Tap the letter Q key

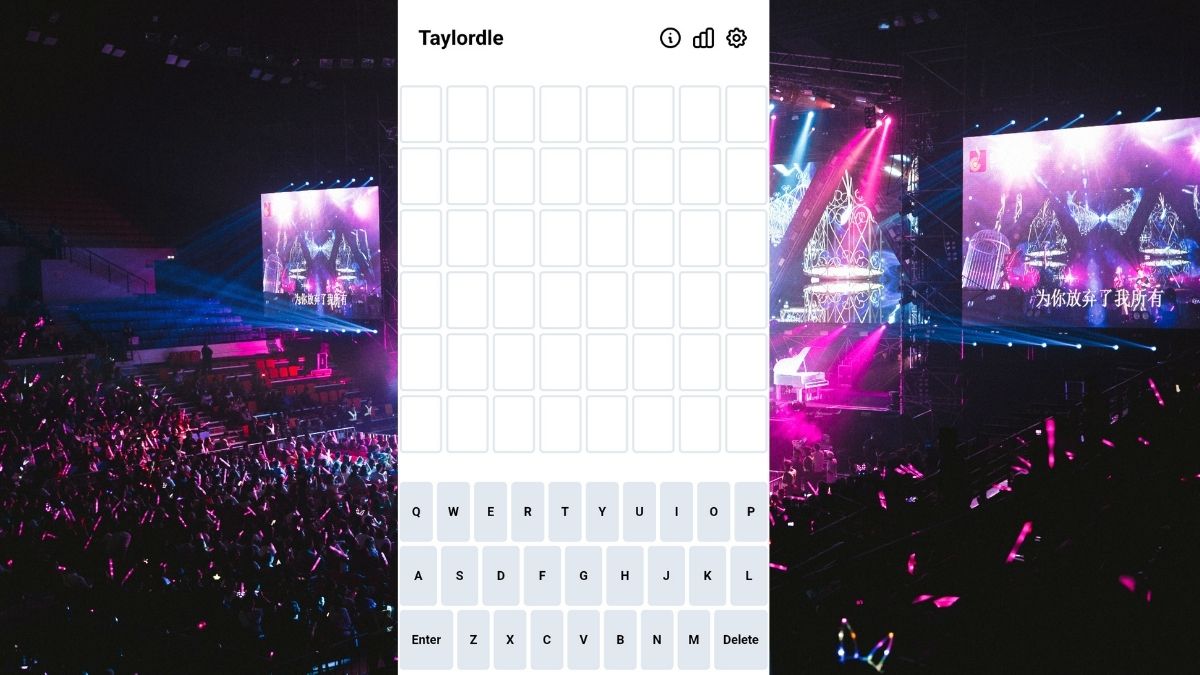(416, 511)
